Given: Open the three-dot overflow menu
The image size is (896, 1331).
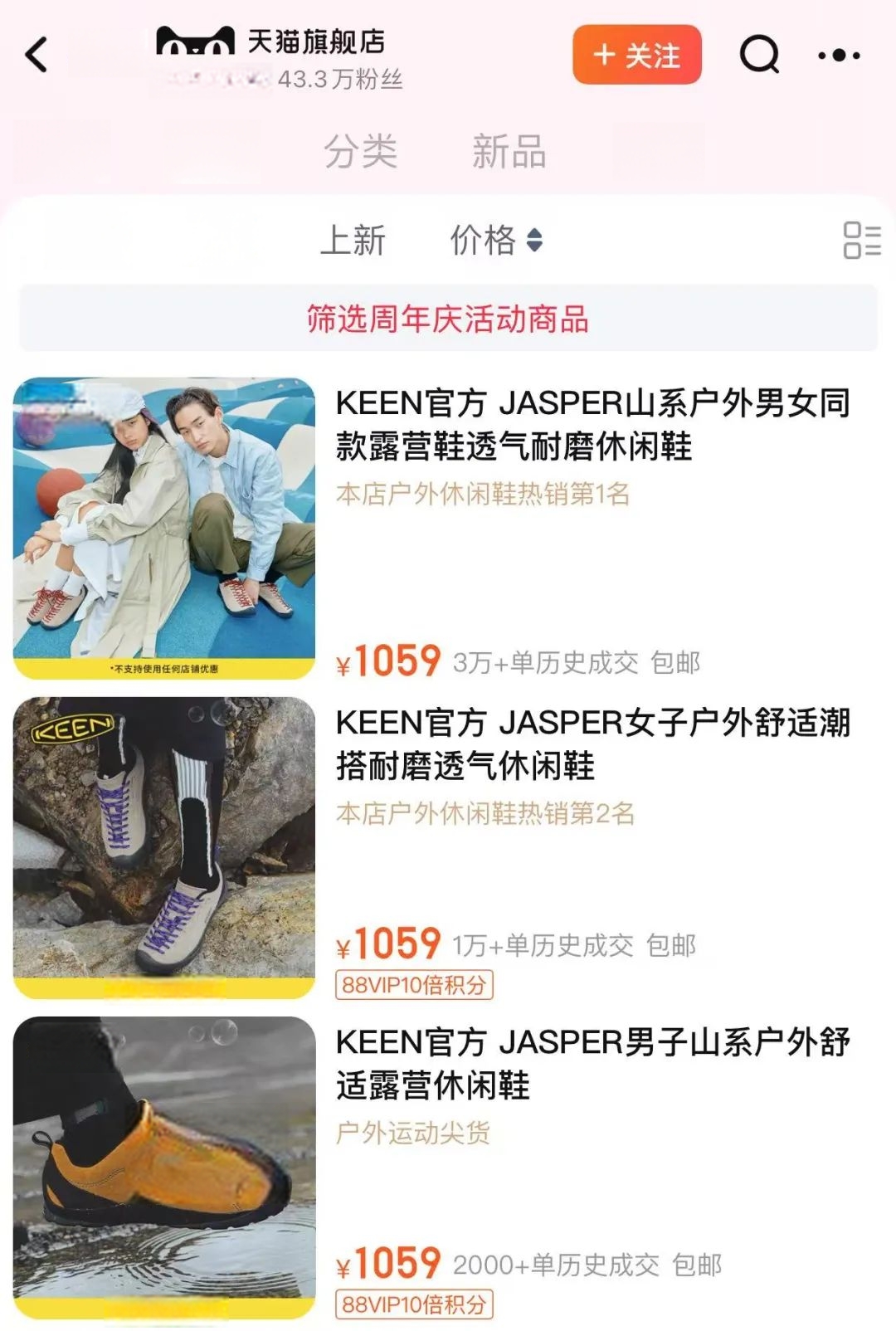Looking at the screenshot, I should (838, 56).
